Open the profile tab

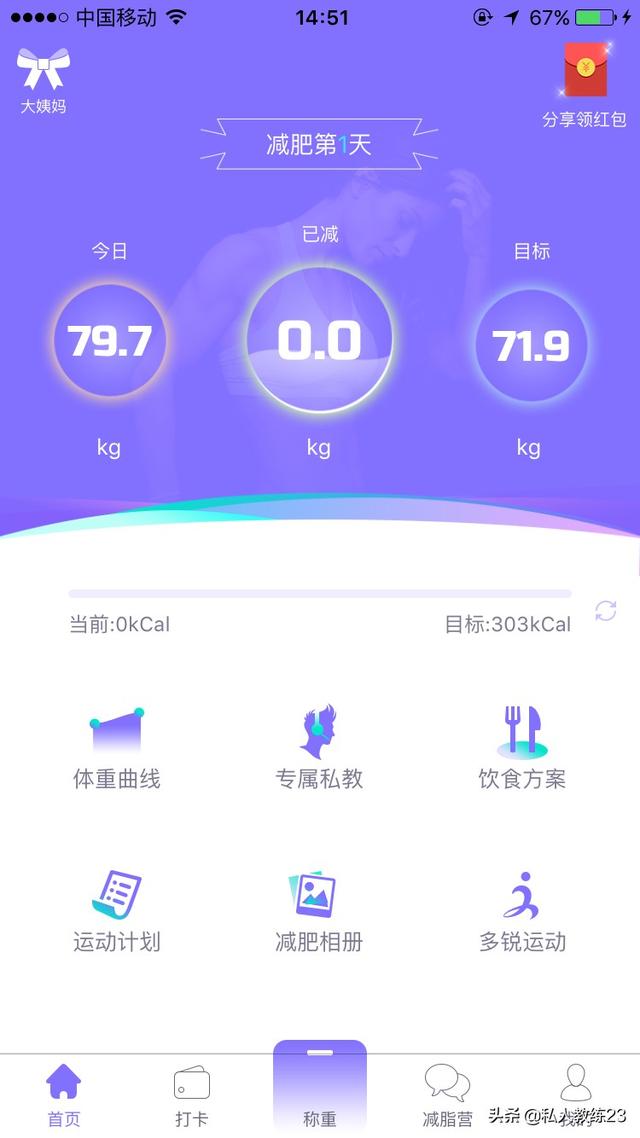pos(575,1096)
